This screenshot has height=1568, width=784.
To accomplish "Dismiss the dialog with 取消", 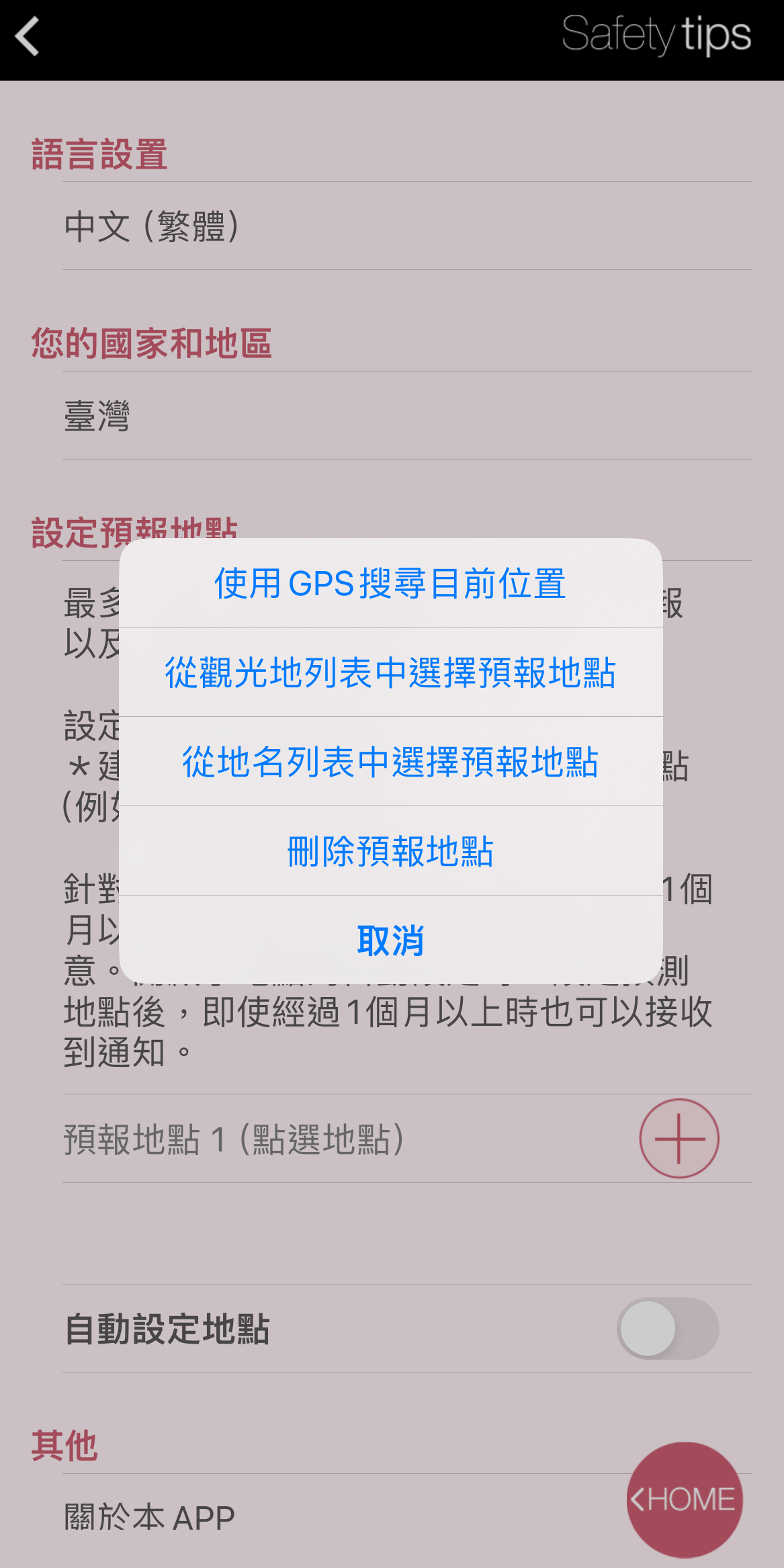I will 390,941.
